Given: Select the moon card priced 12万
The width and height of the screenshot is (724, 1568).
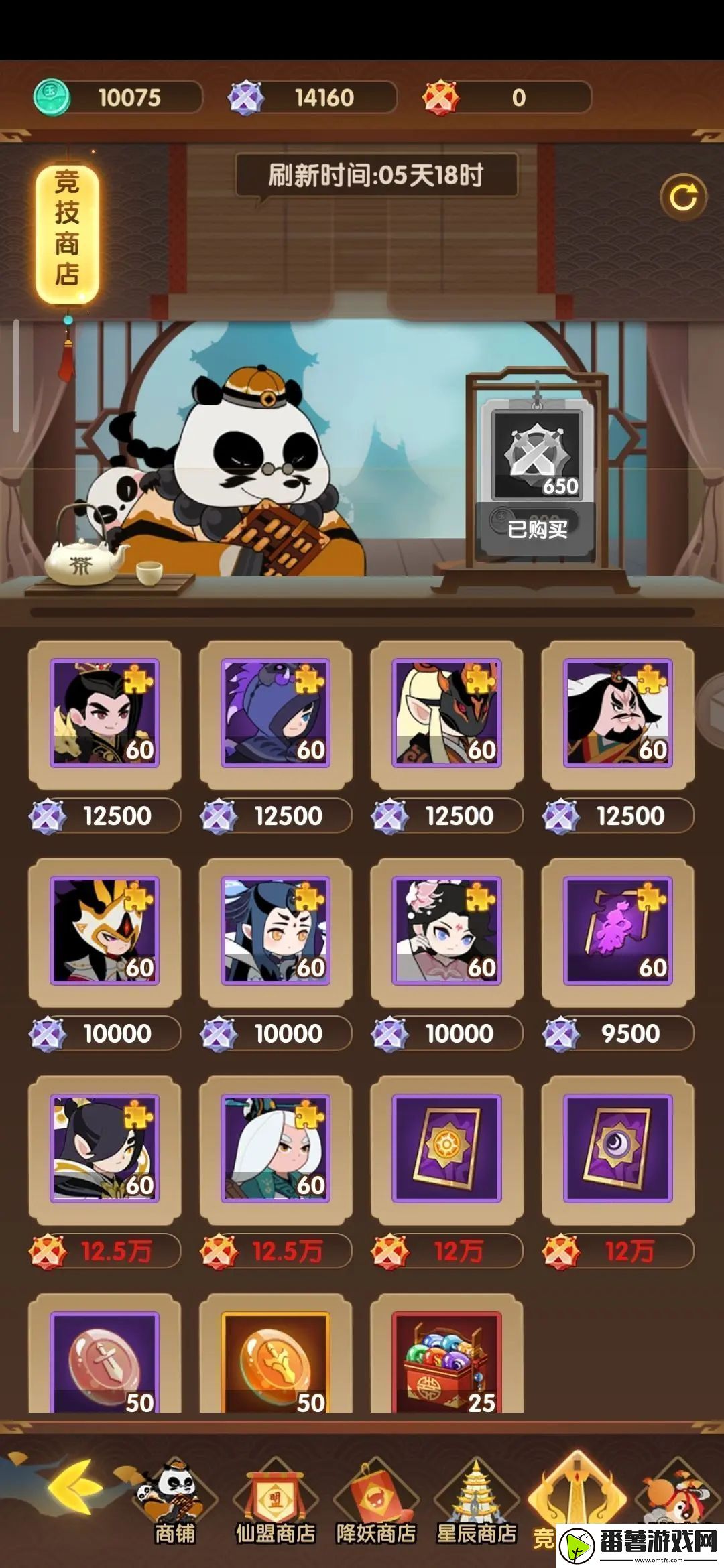Looking at the screenshot, I should pos(617,1148).
